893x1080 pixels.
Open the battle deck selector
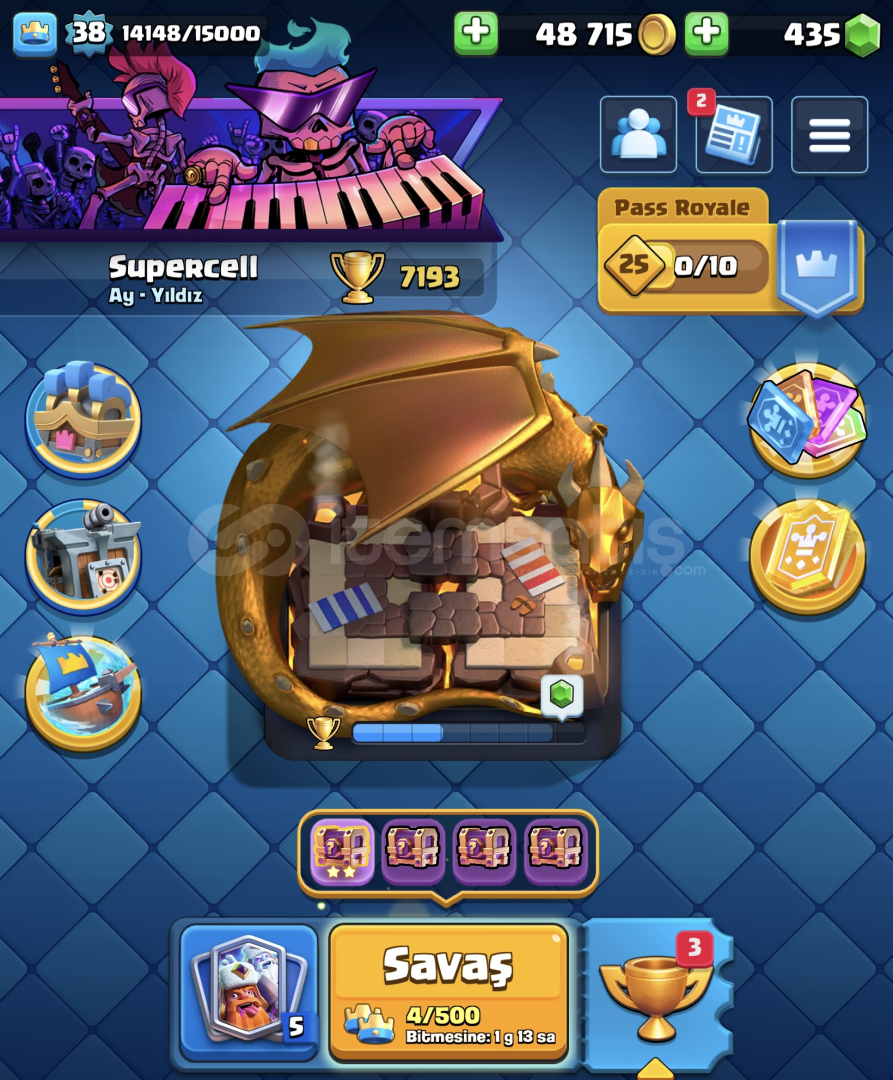coord(248,991)
